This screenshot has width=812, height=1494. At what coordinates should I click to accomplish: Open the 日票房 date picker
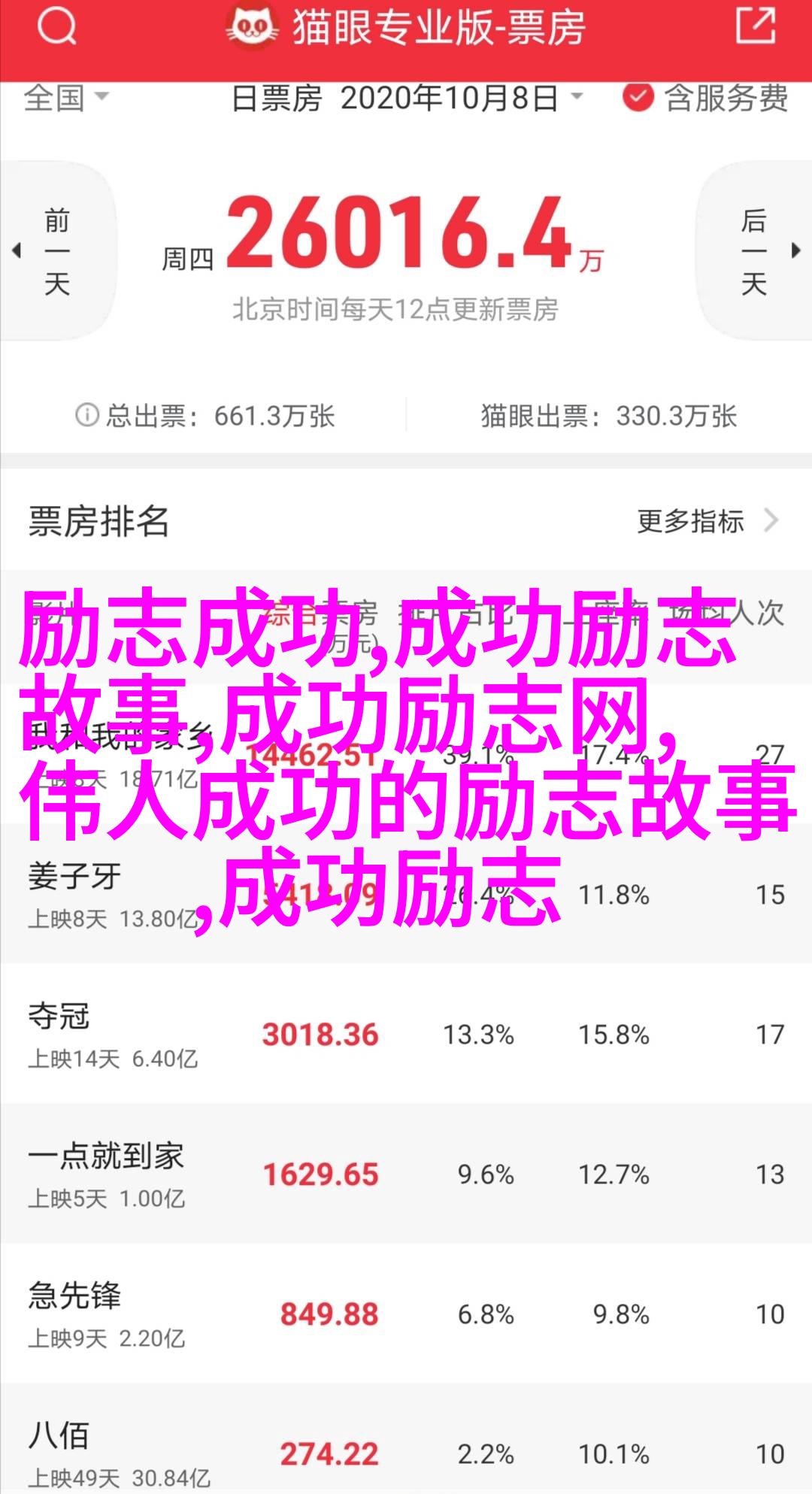[x=407, y=98]
